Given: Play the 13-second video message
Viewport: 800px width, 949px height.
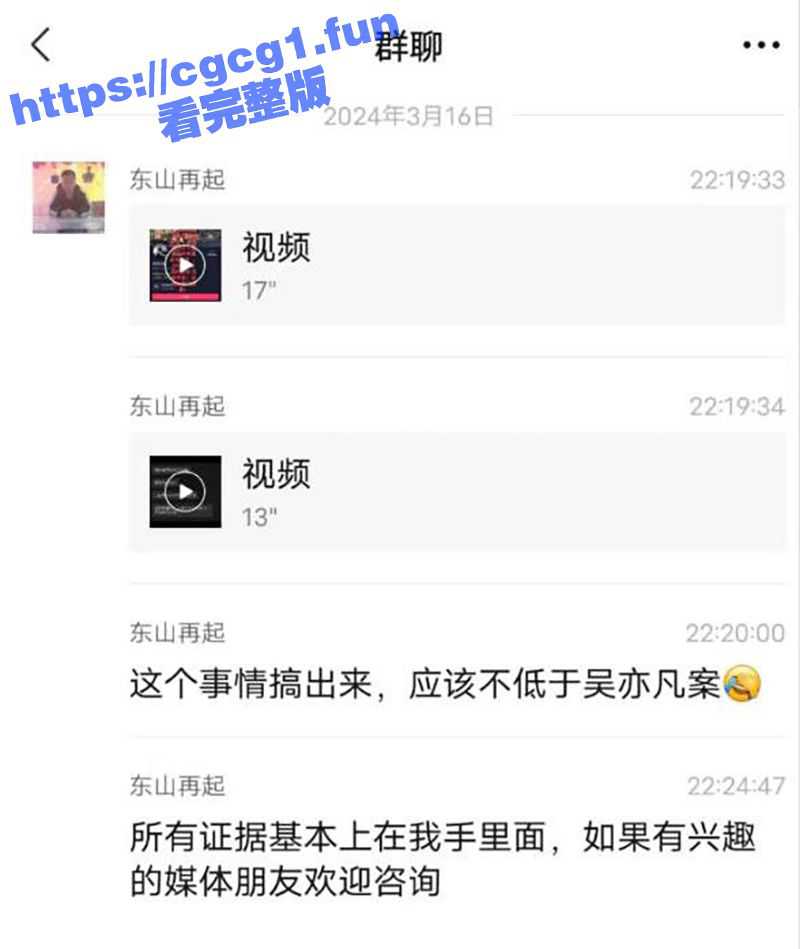Looking at the screenshot, I should point(185,491).
